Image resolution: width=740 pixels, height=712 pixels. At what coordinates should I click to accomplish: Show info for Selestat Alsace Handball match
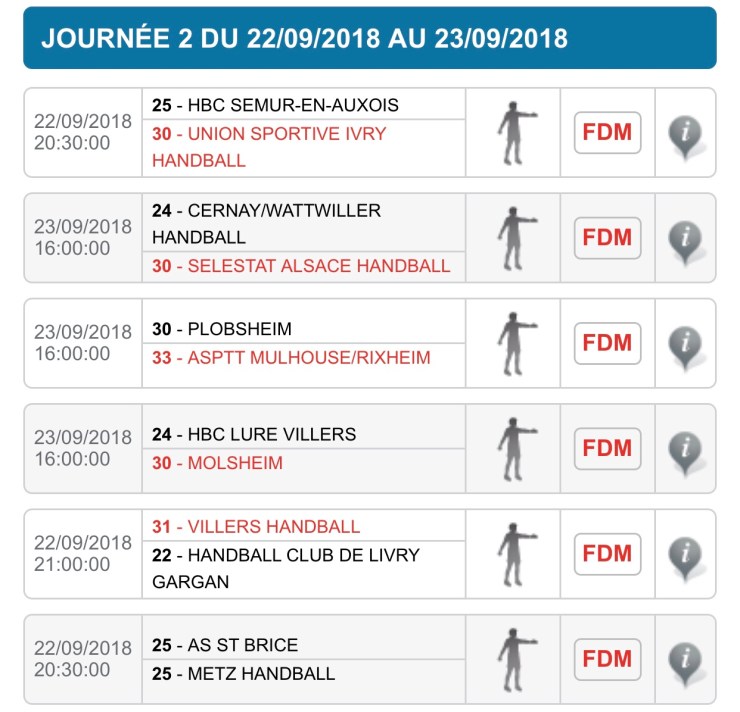pyautogui.click(x=685, y=240)
